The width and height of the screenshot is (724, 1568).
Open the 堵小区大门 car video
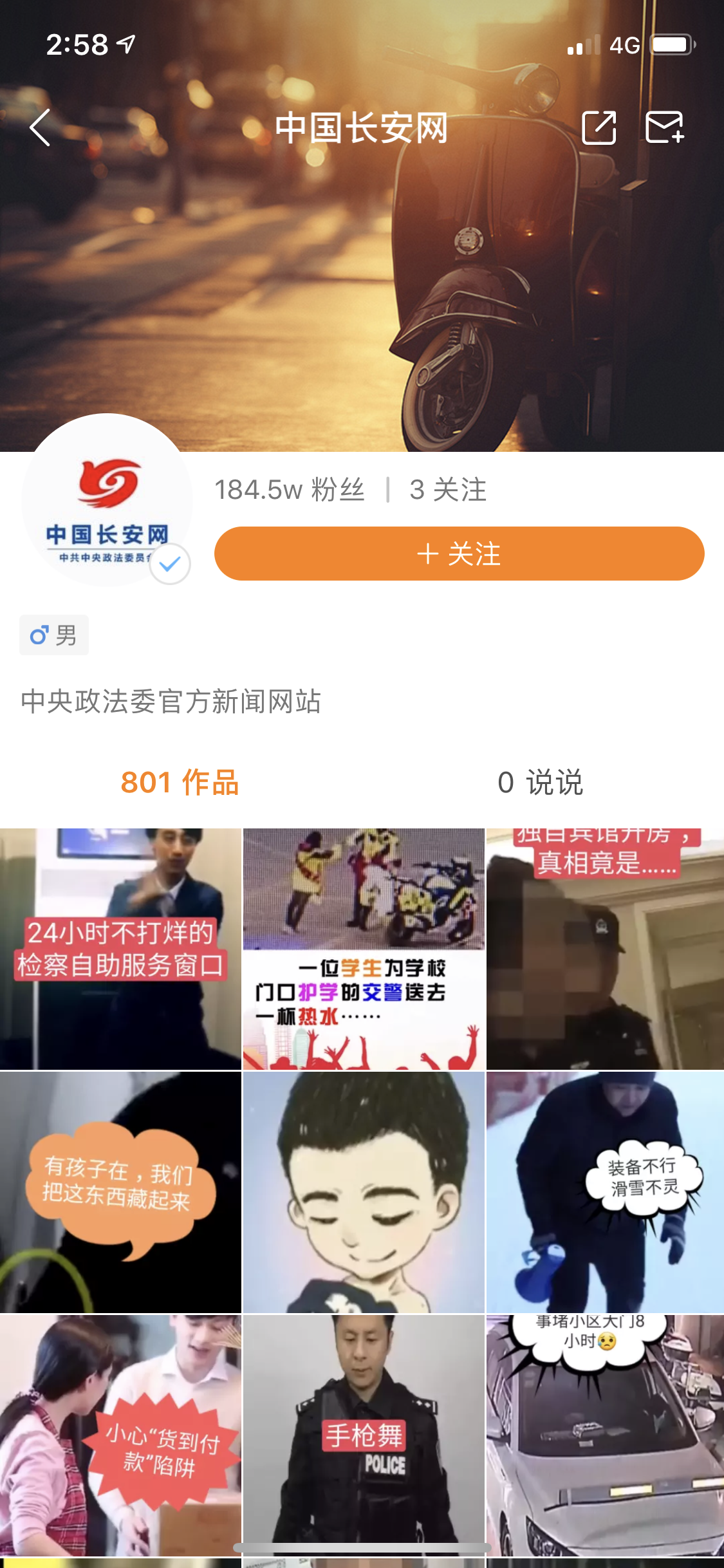click(x=605, y=1434)
